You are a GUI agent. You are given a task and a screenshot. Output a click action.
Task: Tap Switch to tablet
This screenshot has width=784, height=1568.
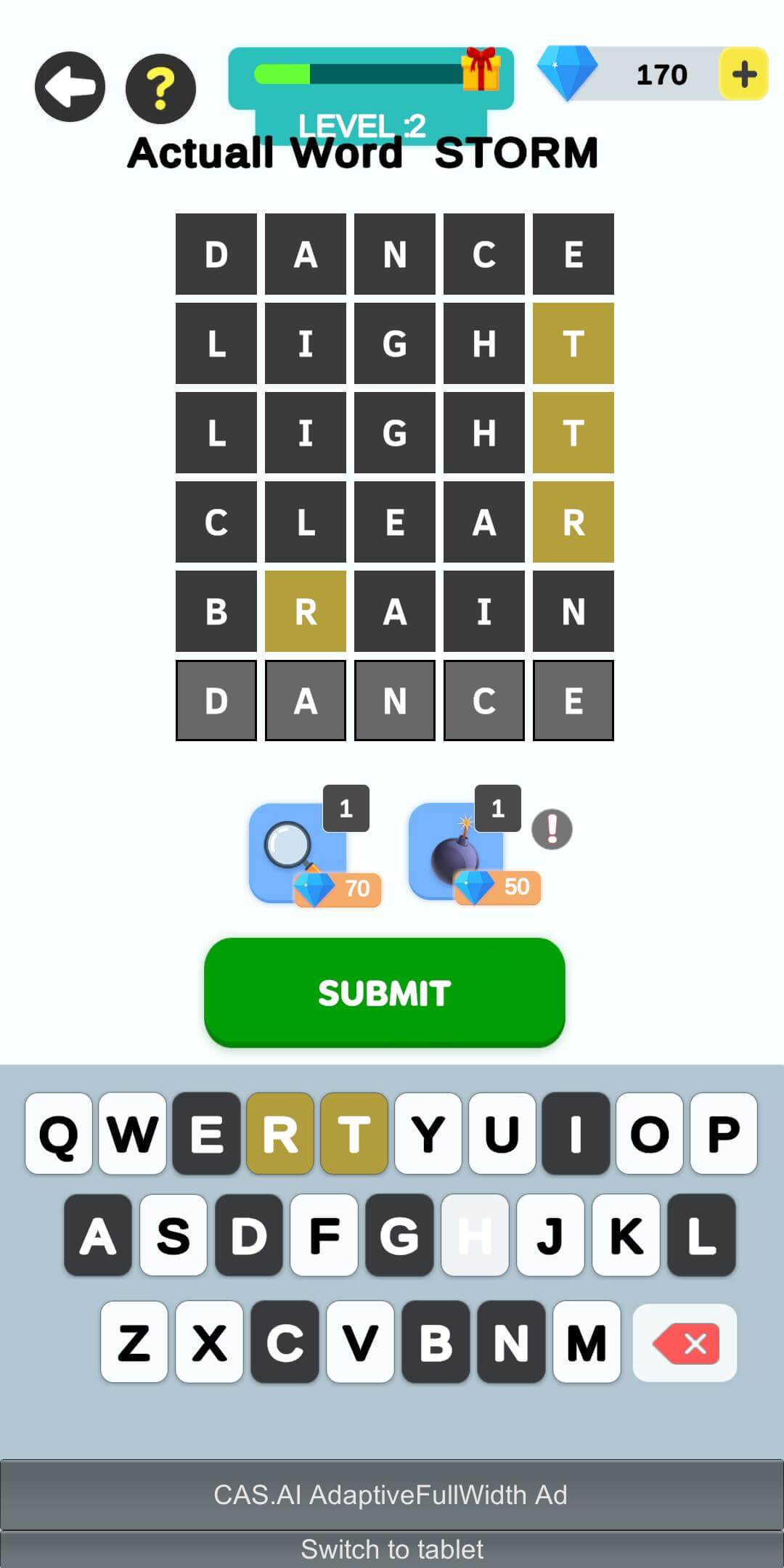pyautogui.click(x=392, y=1549)
